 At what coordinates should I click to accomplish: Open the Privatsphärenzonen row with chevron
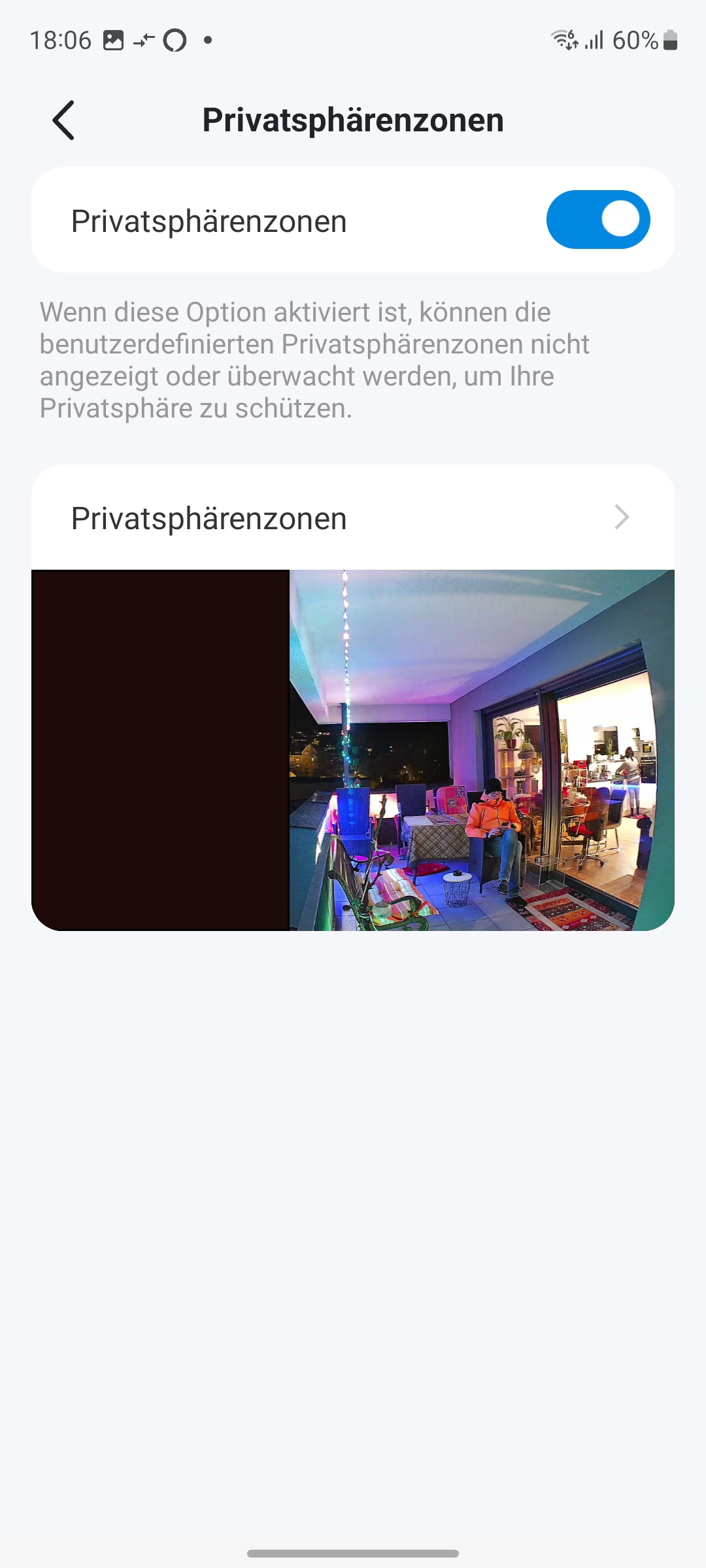353,518
